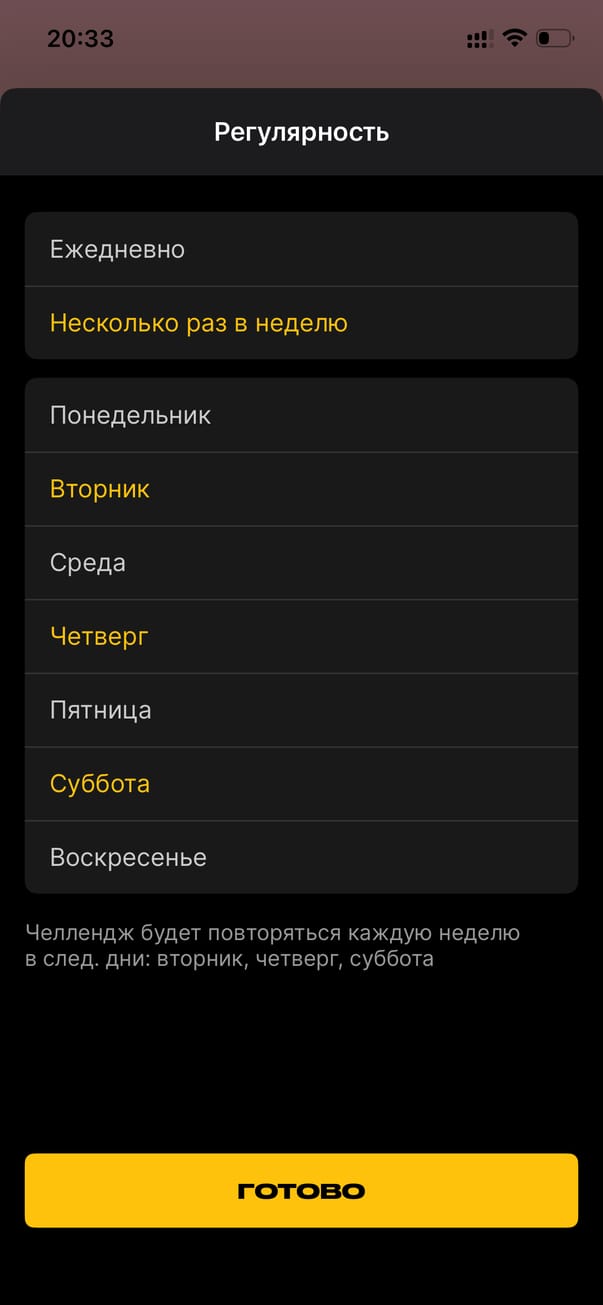Deselect Вторник
Viewport: 603px width, 1305px height.
point(301,489)
